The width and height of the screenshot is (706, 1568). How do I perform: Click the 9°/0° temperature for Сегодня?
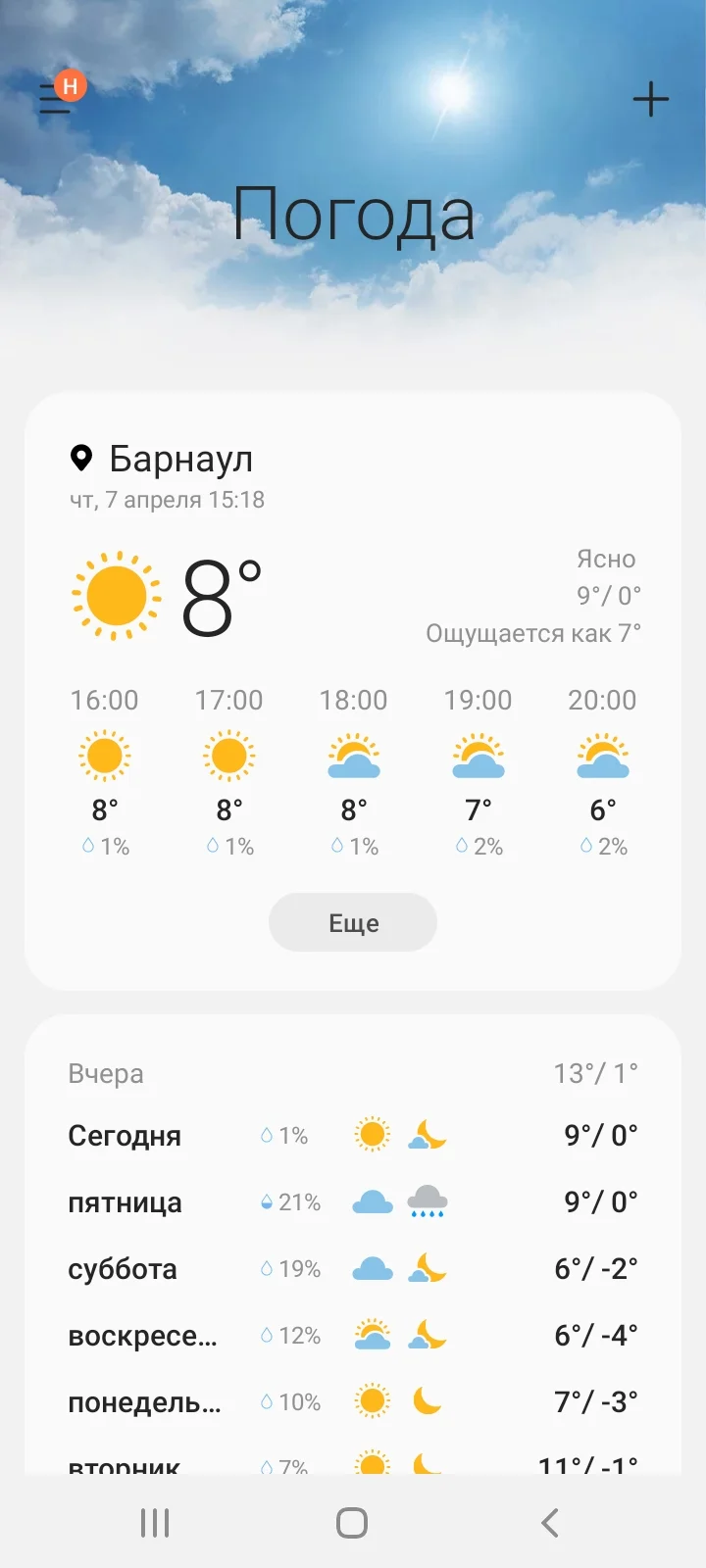coord(600,1135)
